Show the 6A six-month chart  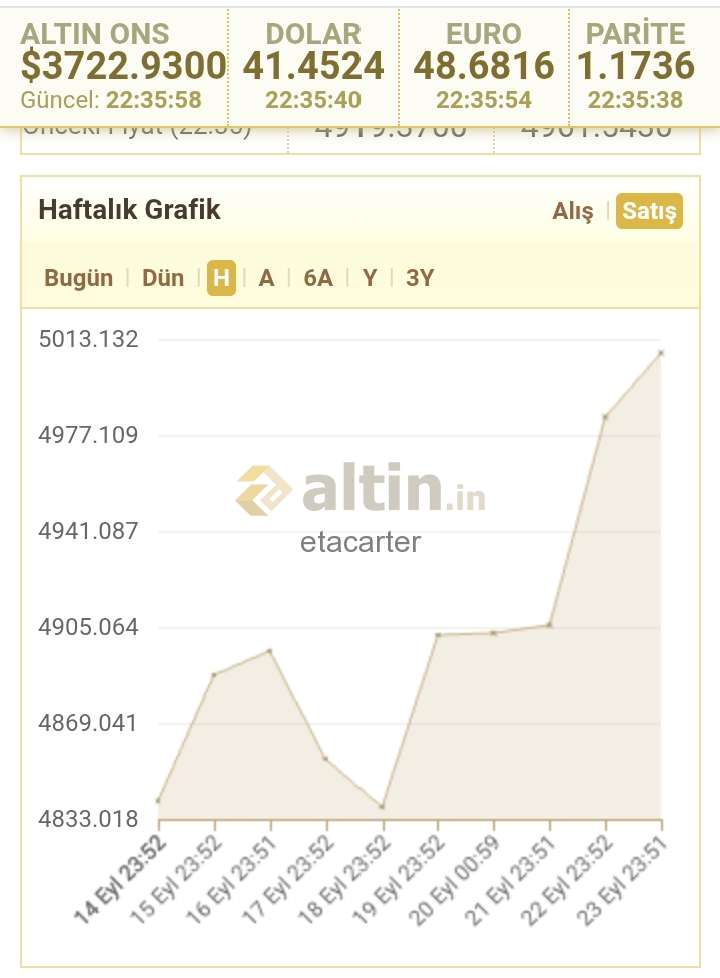point(318,278)
